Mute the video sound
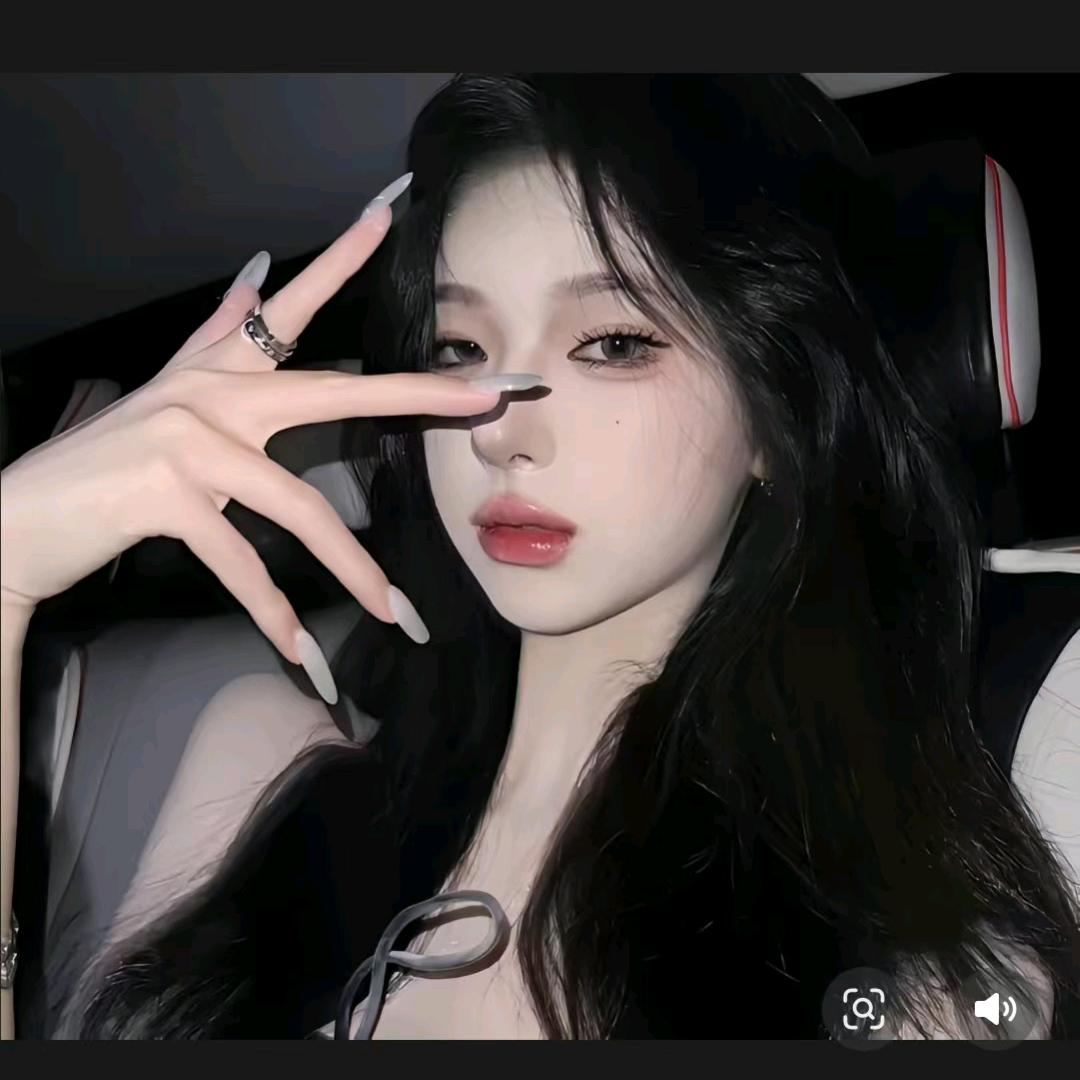Image resolution: width=1080 pixels, height=1080 pixels. pos(994,1008)
